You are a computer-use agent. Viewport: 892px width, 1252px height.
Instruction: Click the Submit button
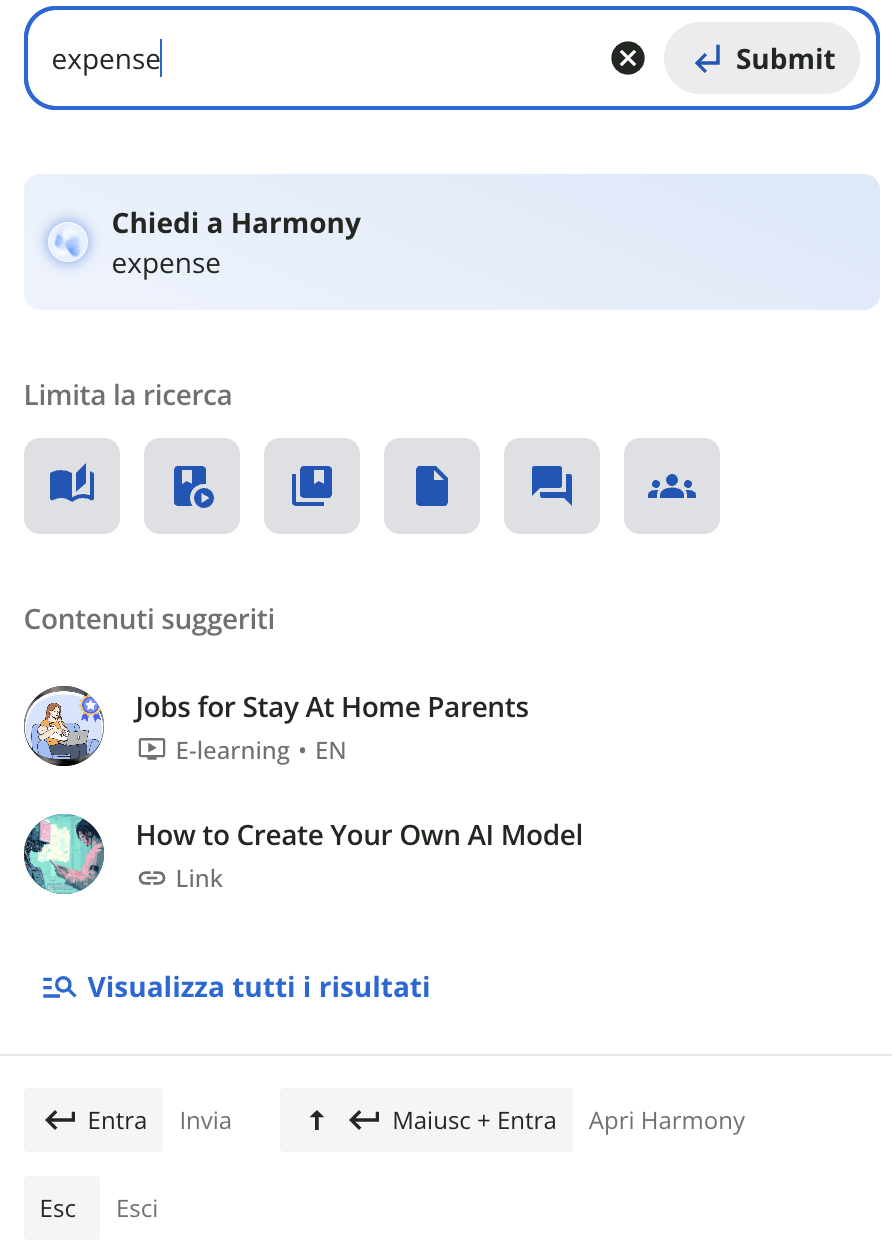762,58
